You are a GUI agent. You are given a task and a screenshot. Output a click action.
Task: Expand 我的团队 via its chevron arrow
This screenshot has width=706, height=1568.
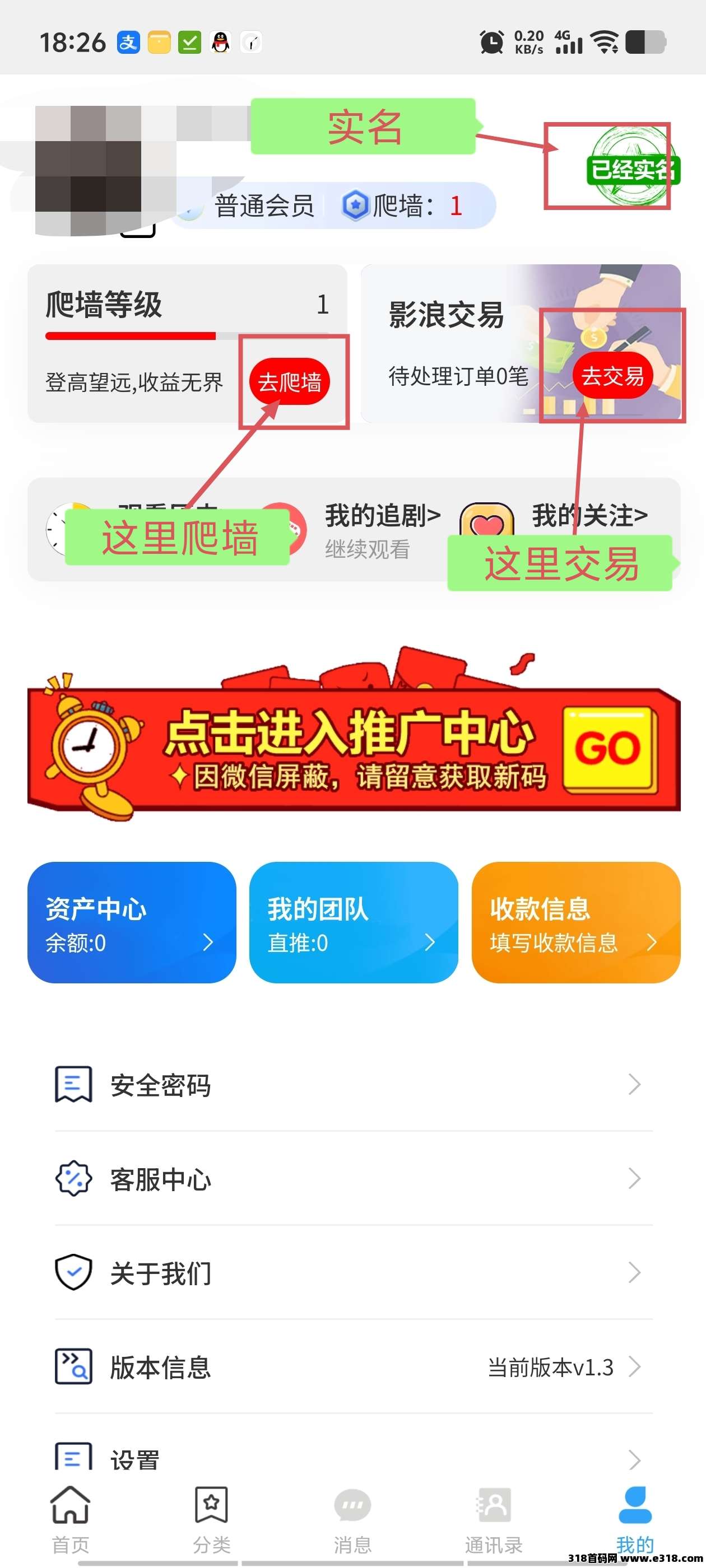(x=433, y=943)
